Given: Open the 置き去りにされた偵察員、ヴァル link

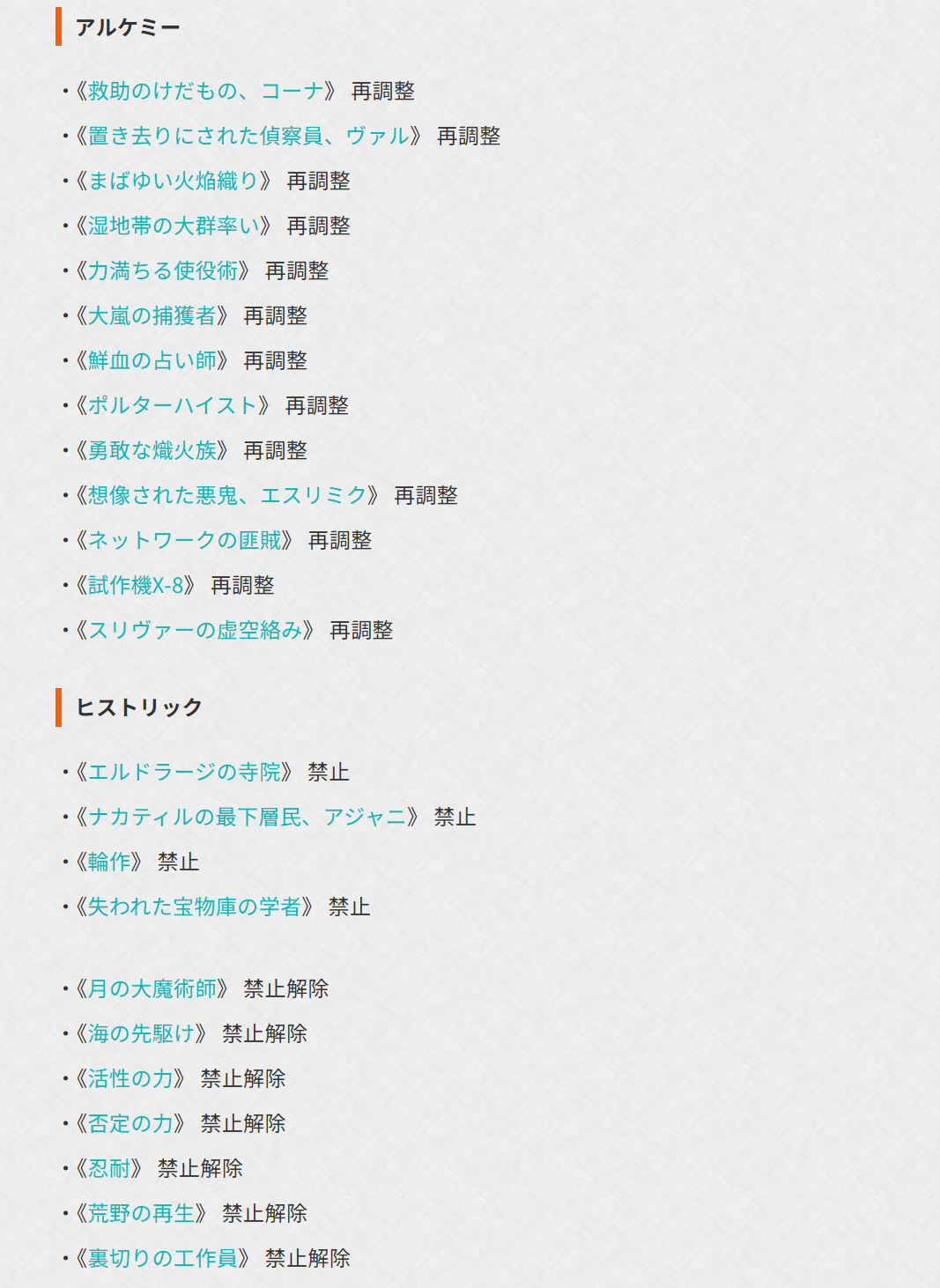Looking at the screenshot, I should (x=248, y=136).
